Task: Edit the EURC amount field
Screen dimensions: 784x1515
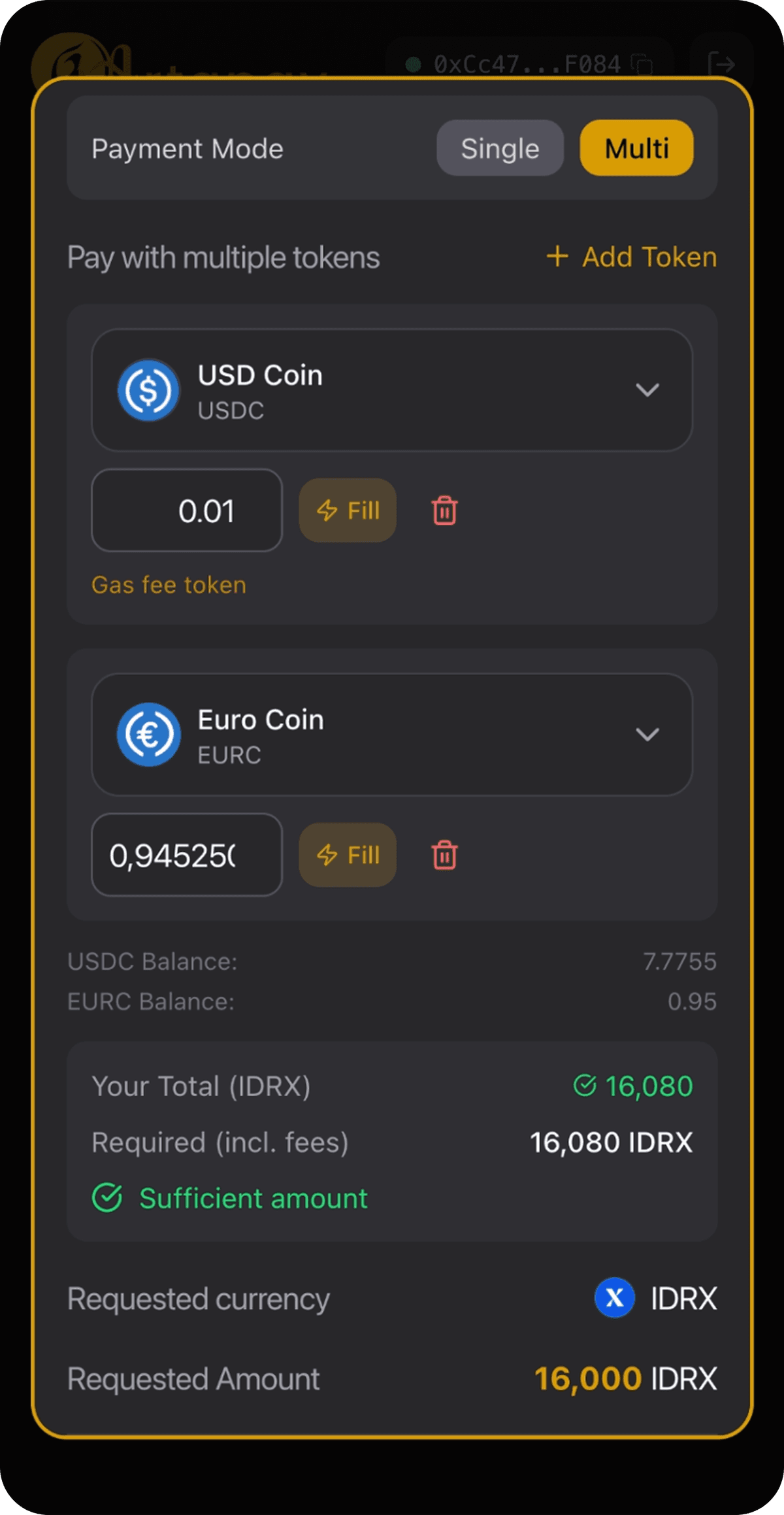Action: click(x=187, y=855)
